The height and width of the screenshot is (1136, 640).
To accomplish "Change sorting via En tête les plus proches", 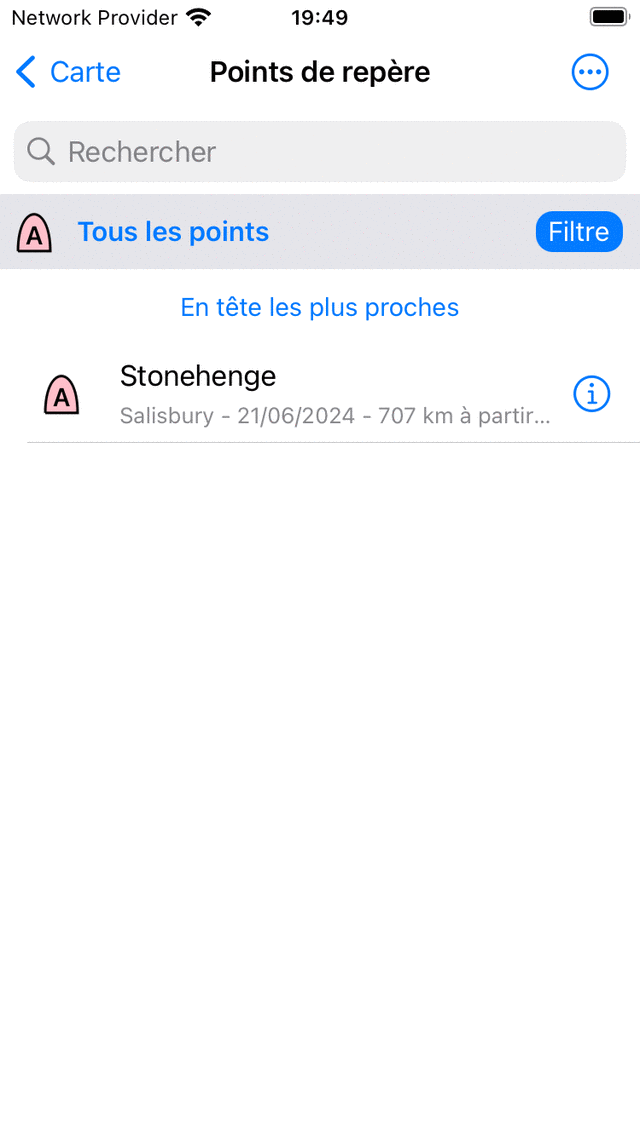I will point(320,307).
